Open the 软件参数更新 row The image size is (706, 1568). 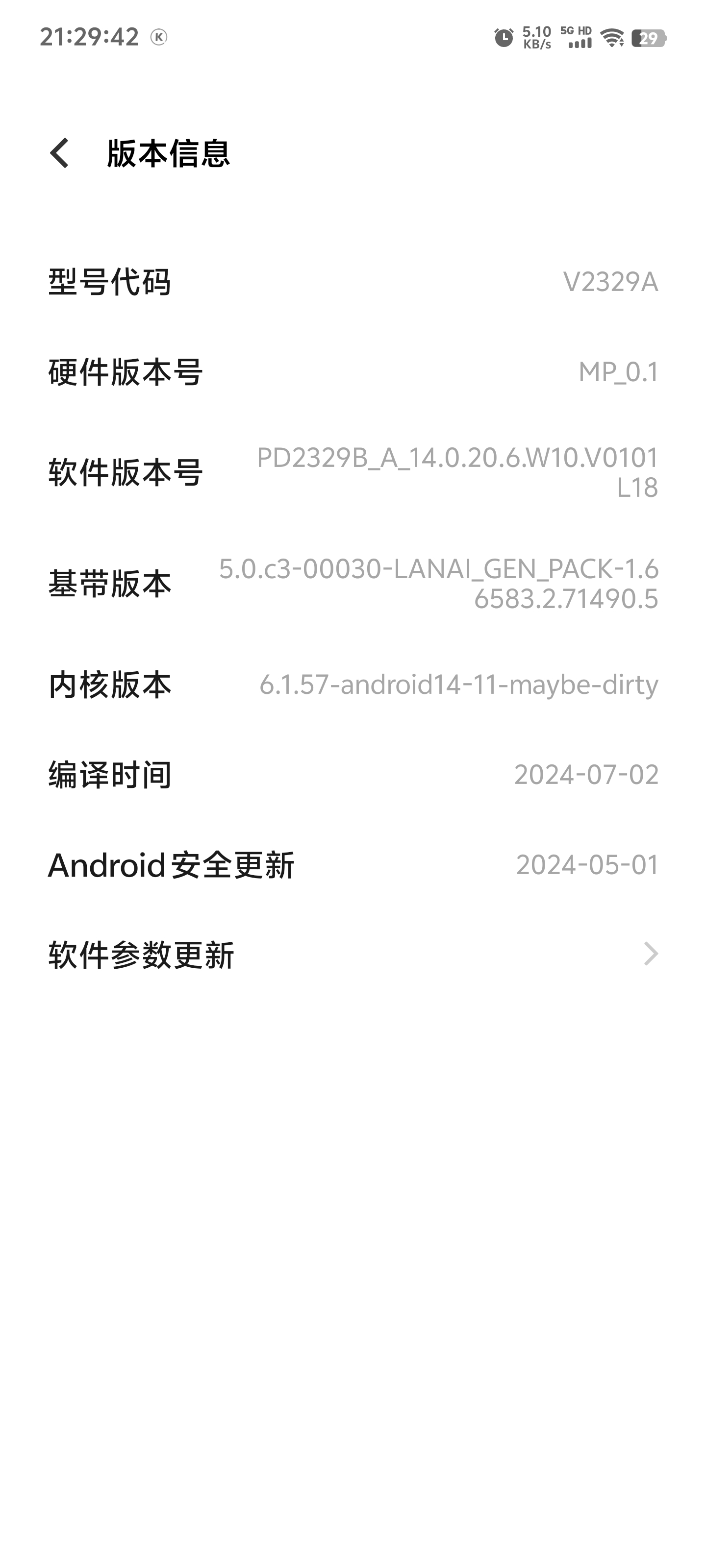[353, 954]
